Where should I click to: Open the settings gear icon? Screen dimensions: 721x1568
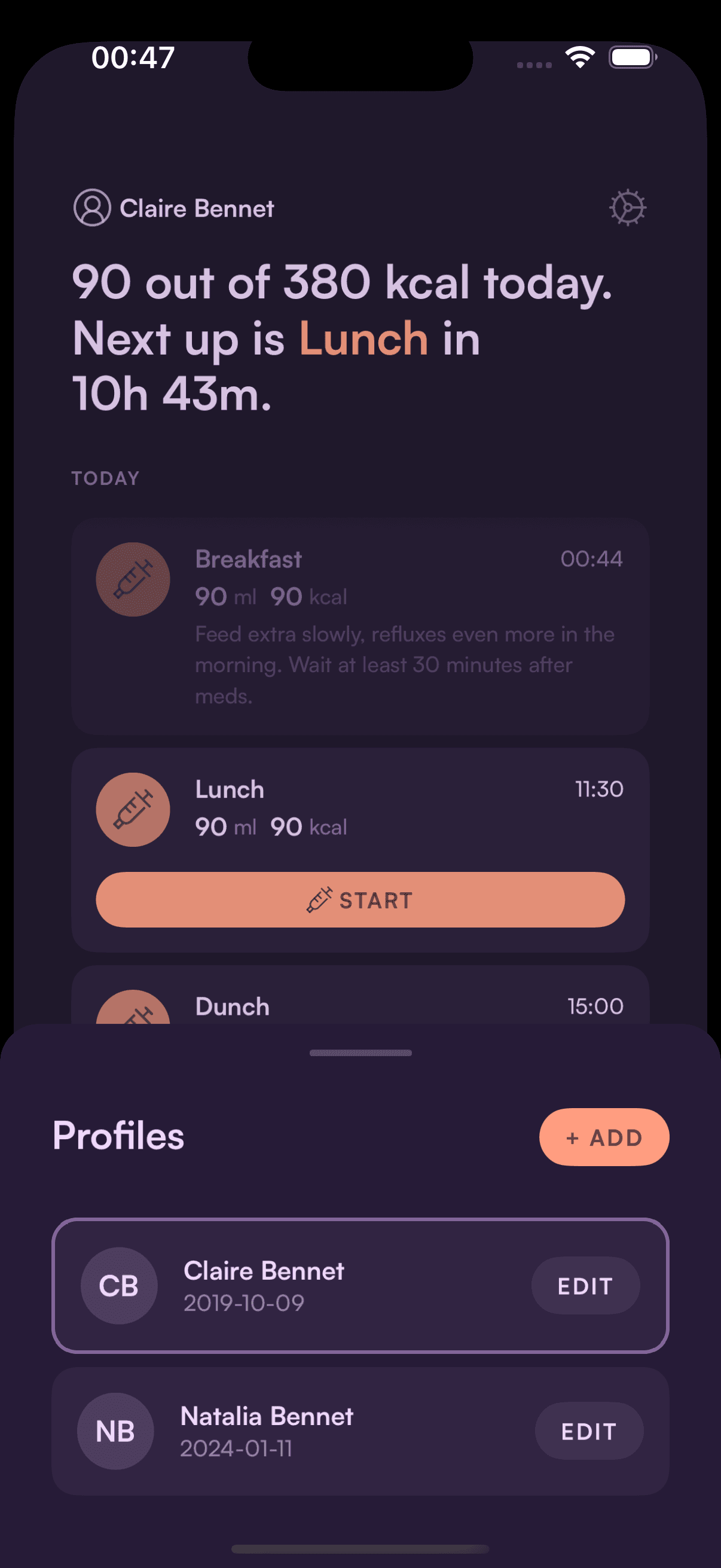628,208
